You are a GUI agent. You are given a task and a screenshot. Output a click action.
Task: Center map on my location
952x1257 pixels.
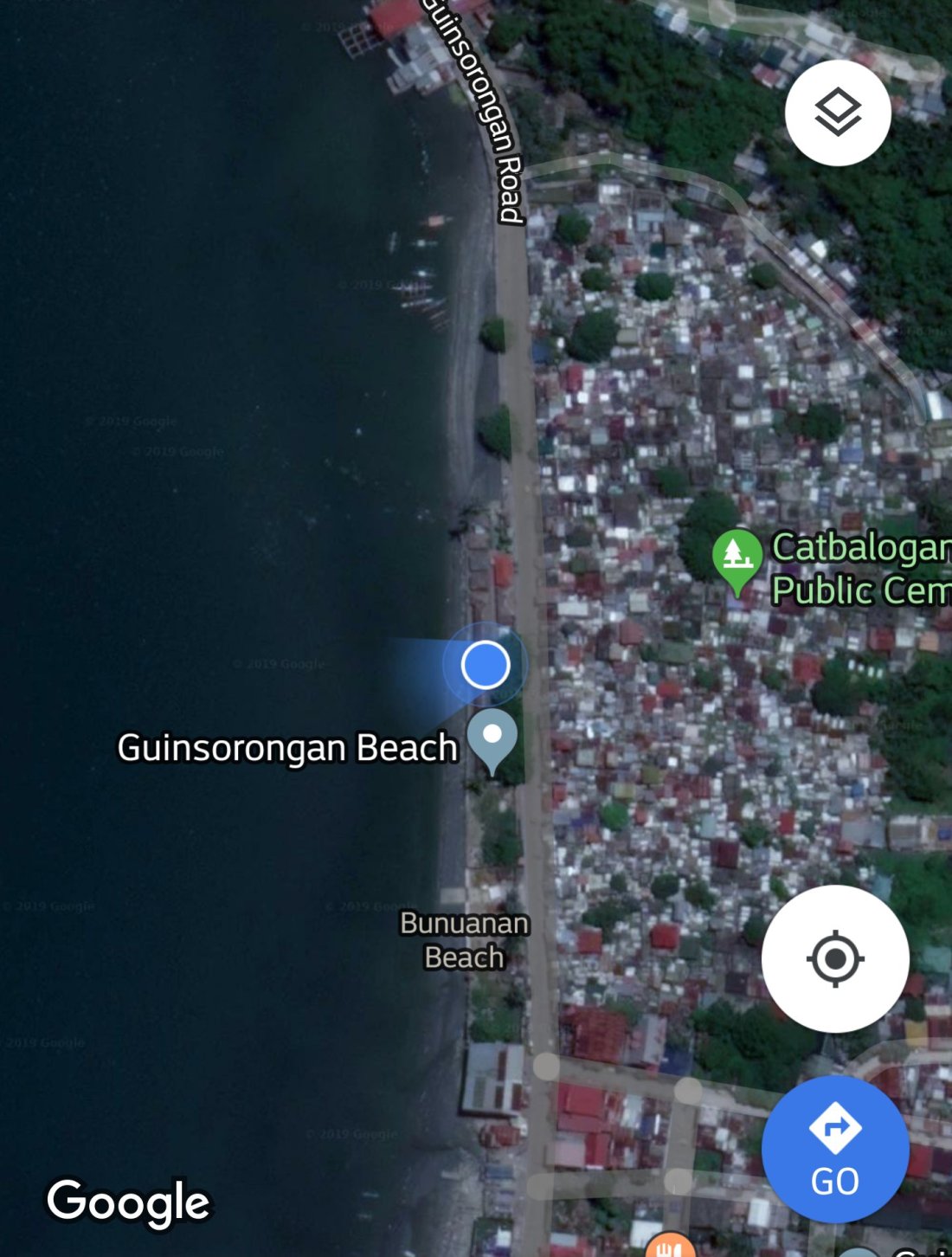coord(834,958)
